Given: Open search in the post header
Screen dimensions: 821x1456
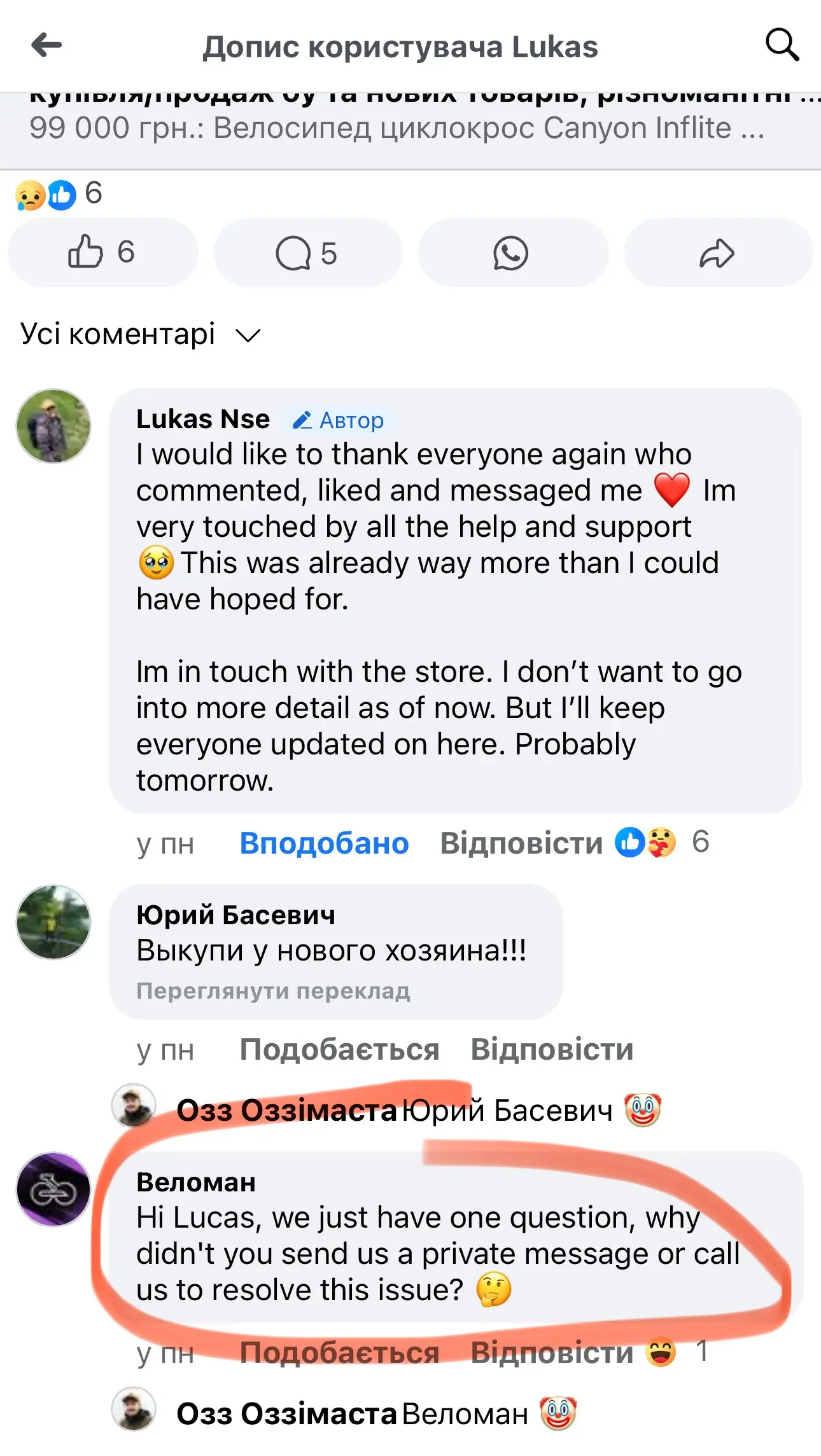Looking at the screenshot, I should [x=781, y=45].
